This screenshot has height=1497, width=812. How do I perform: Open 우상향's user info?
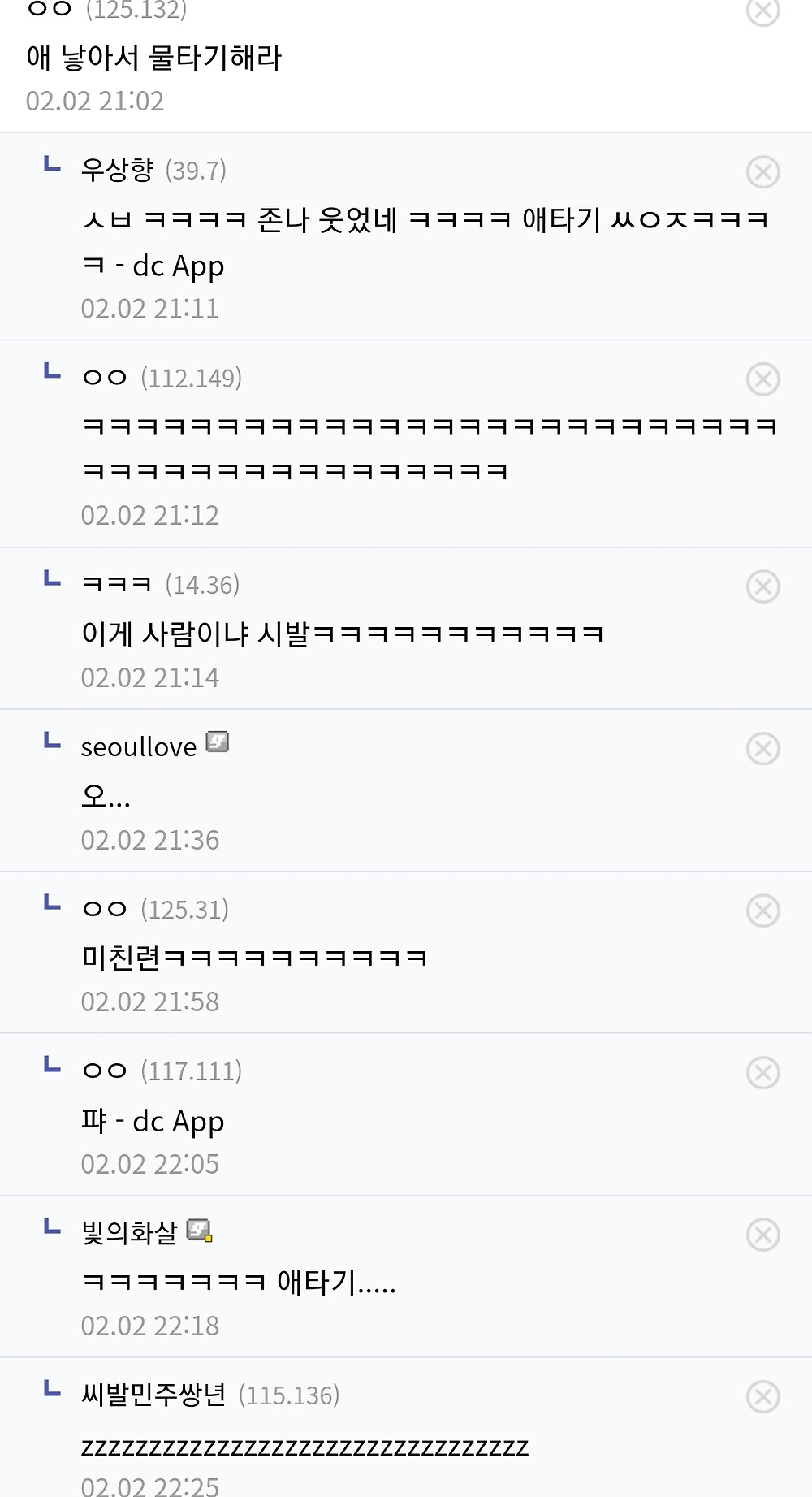117,171
